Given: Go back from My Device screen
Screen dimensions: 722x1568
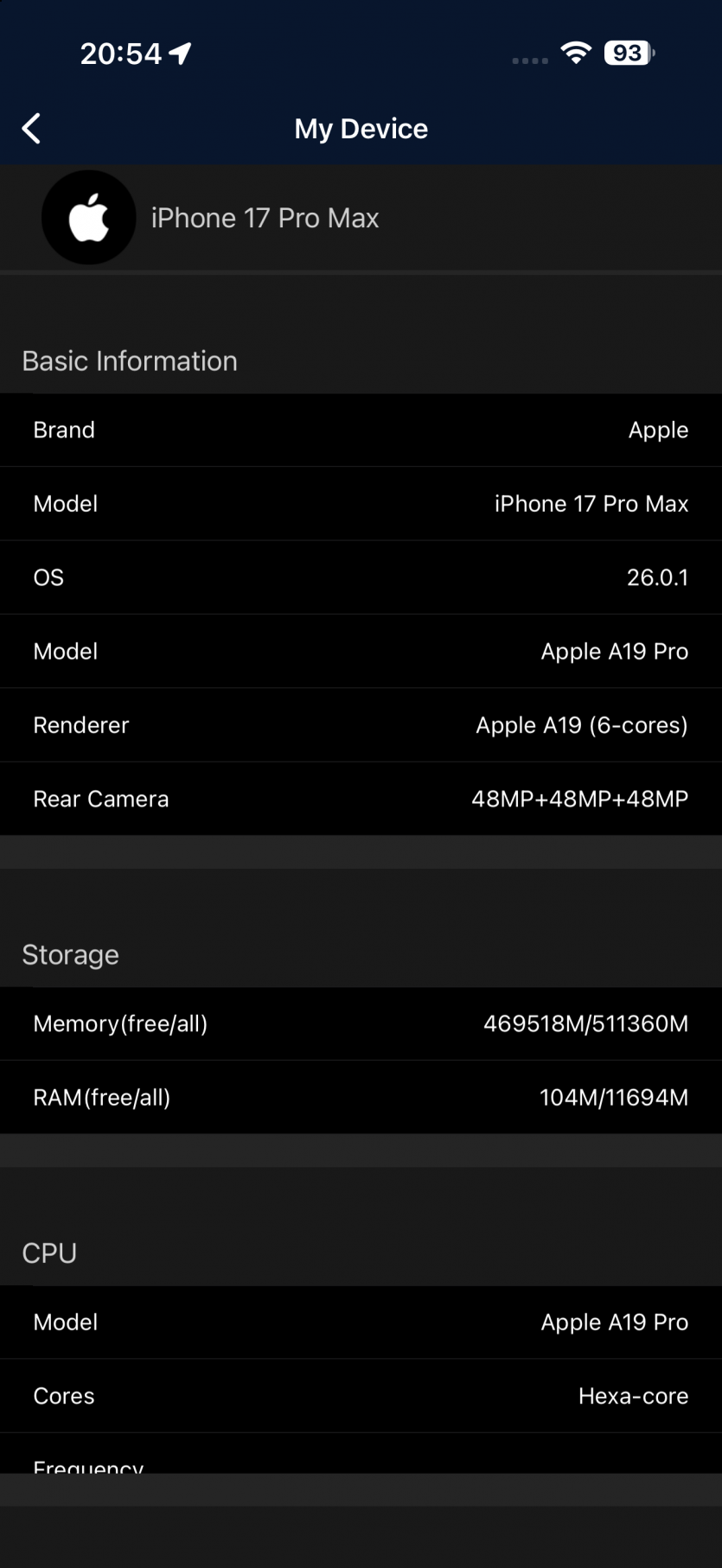Looking at the screenshot, I should click(31, 129).
